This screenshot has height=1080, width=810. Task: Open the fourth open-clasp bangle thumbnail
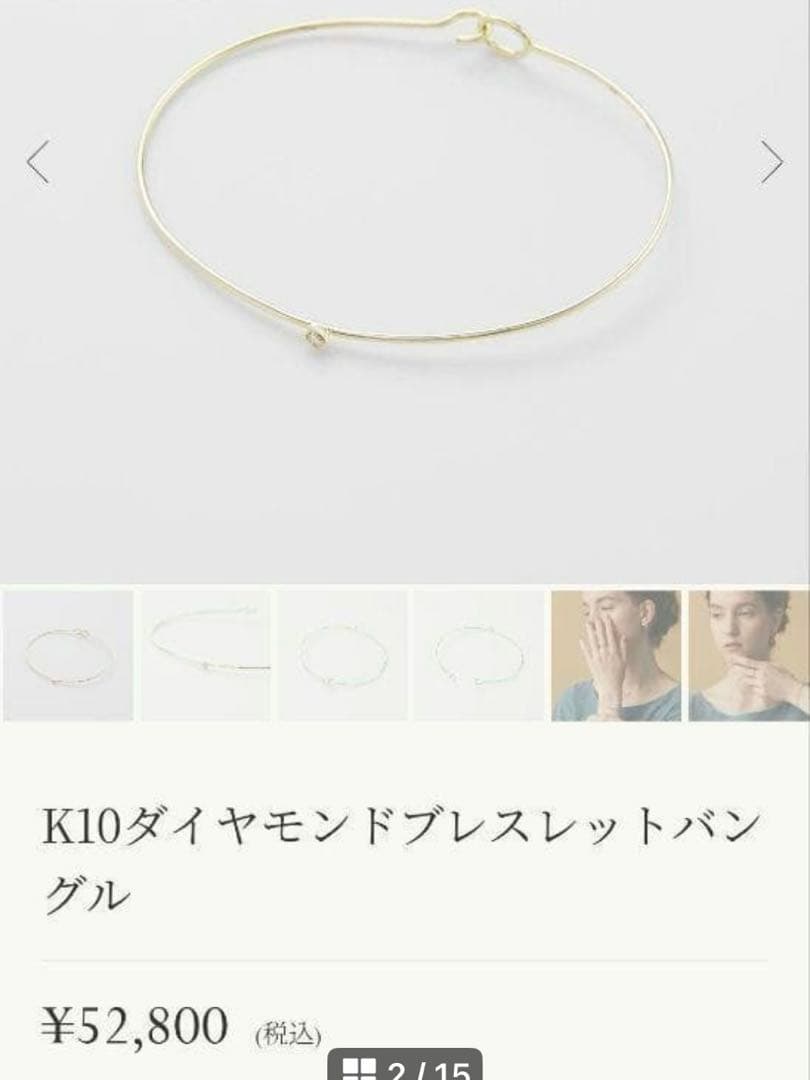click(x=480, y=655)
